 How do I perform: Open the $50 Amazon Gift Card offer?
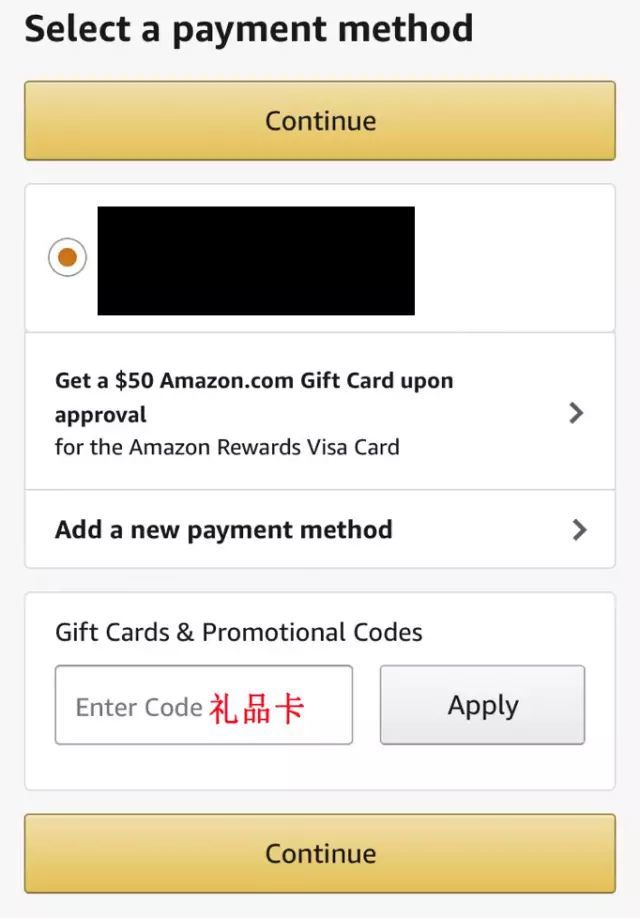320,412
